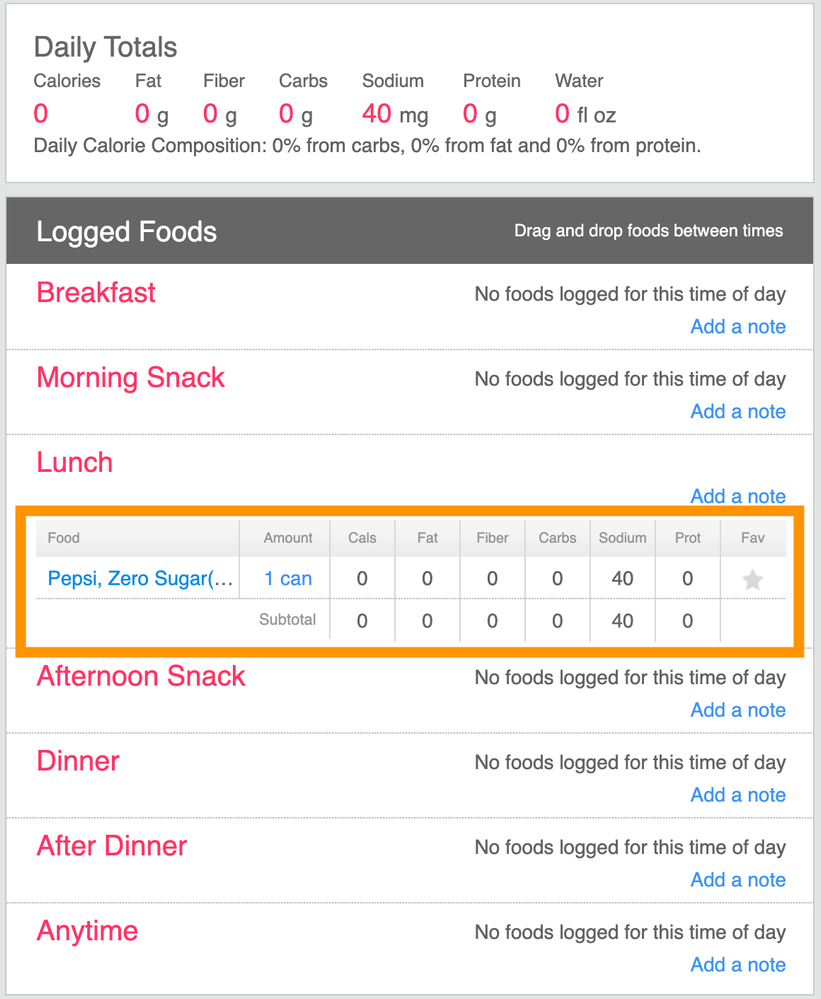821x999 pixels.
Task: Add a note under Anytime
Action: [x=737, y=965]
